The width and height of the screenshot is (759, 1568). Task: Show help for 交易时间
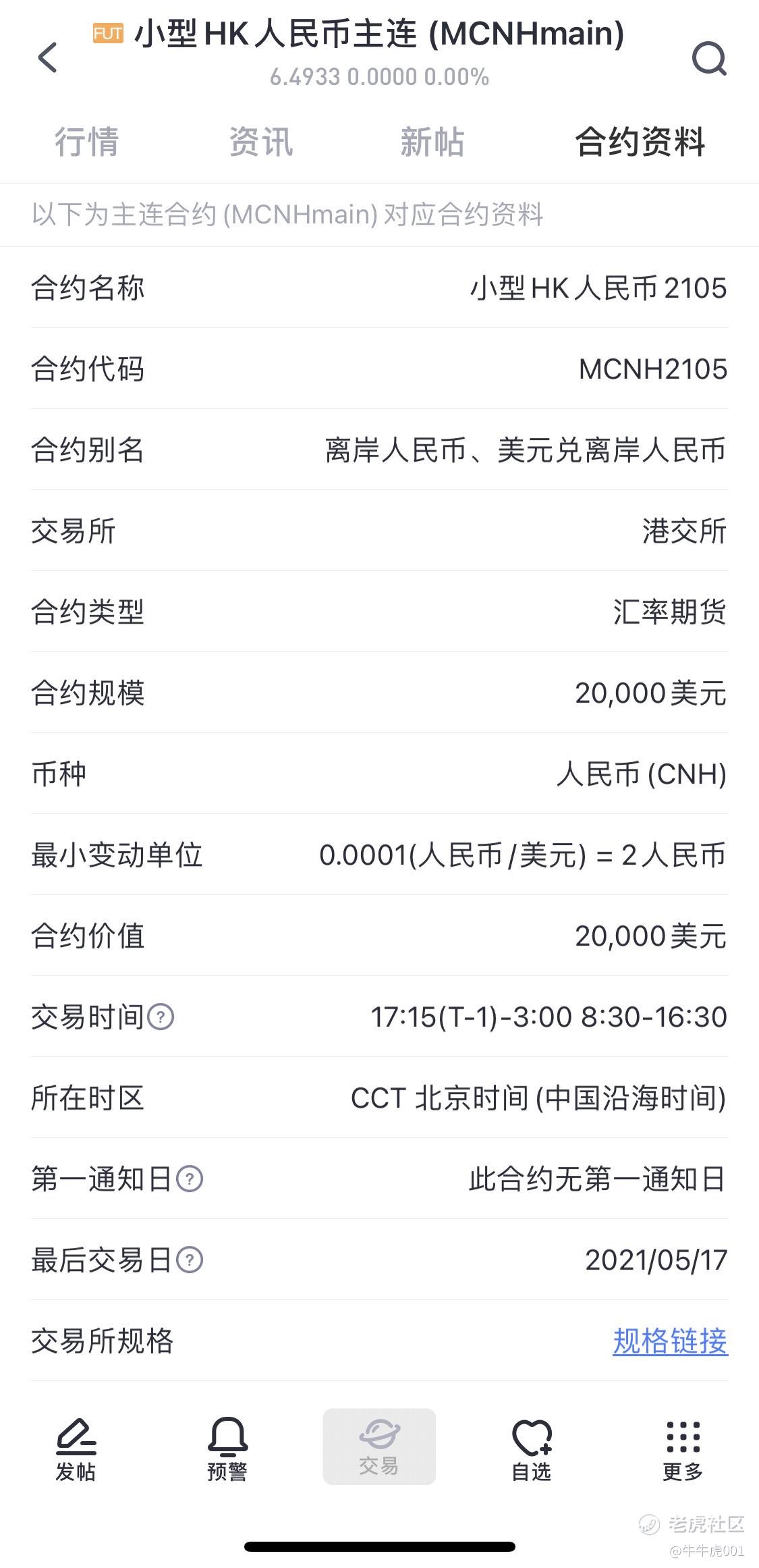click(x=161, y=1017)
